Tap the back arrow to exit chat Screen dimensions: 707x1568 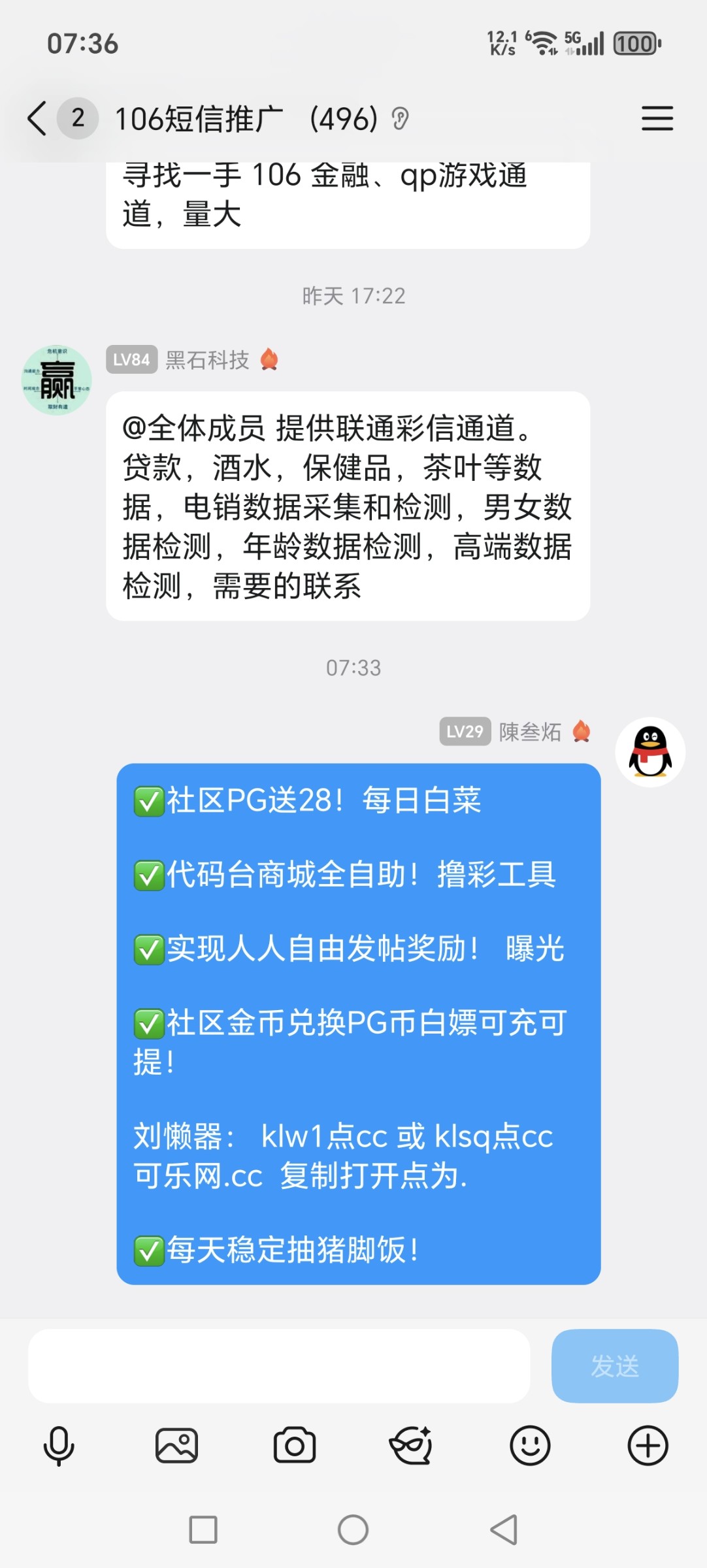tap(37, 118)
